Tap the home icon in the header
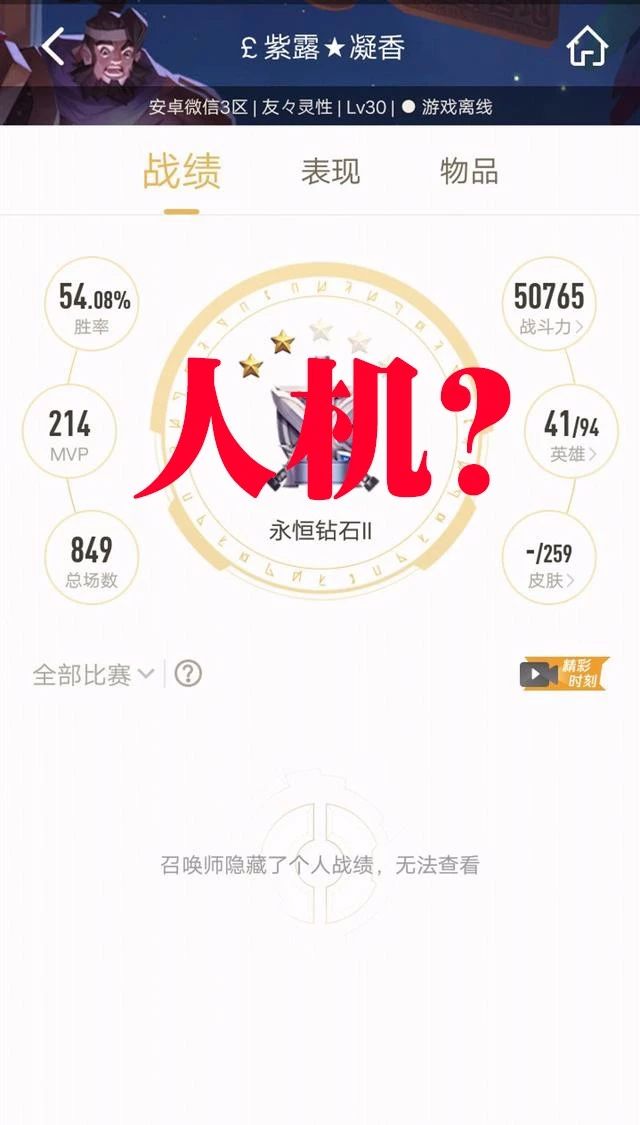The width and height of the screenshot is (640, 1125). 587,46
